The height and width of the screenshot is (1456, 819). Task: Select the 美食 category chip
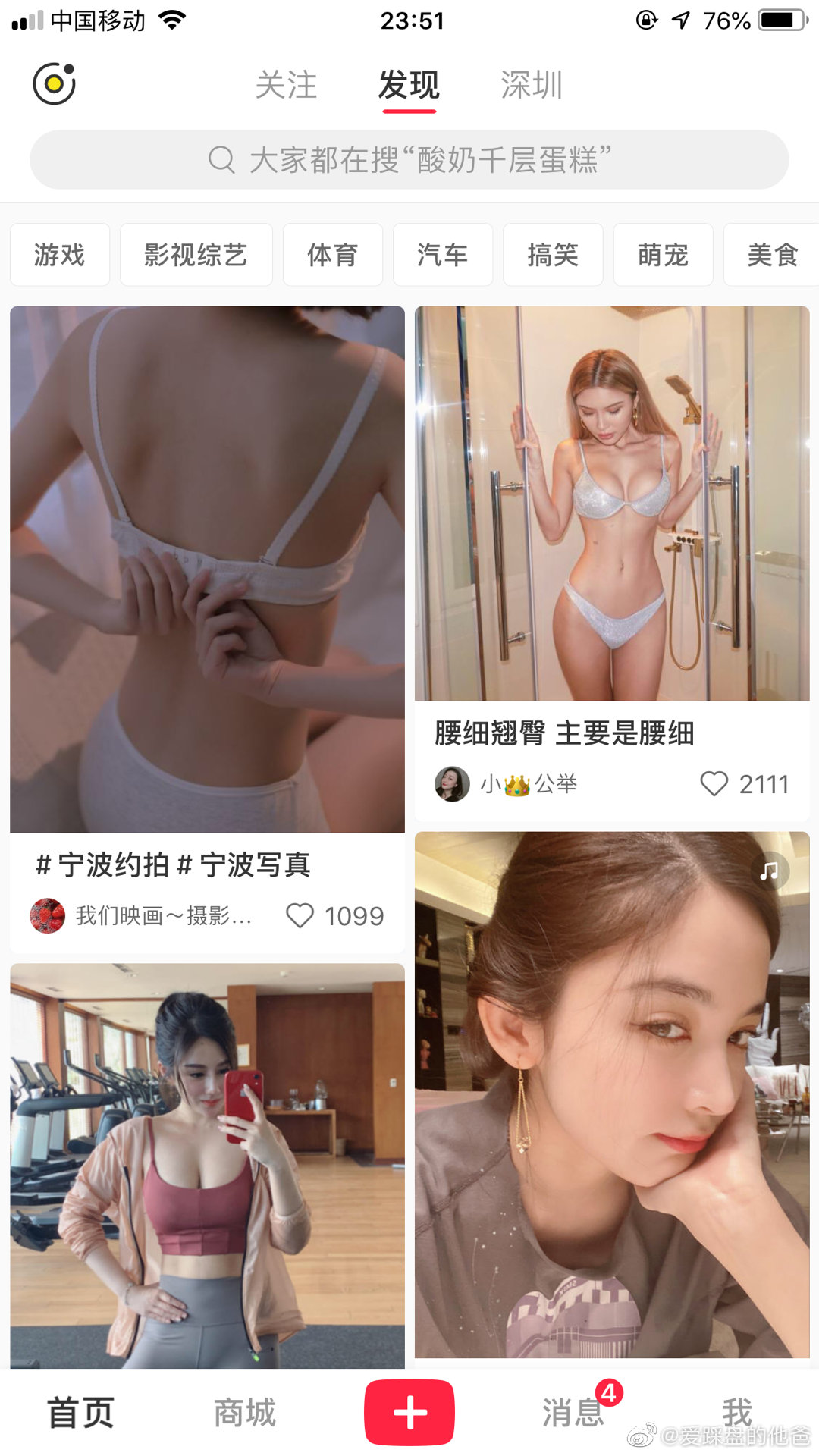(772, 255)
